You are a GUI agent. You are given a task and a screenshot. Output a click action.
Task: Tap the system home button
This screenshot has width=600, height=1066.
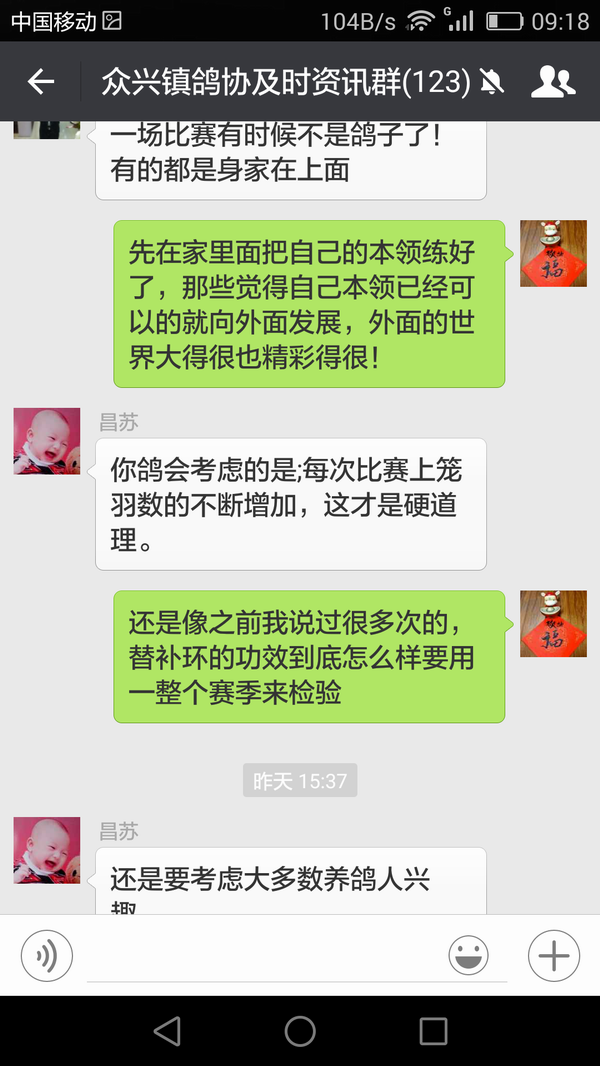300,1031
